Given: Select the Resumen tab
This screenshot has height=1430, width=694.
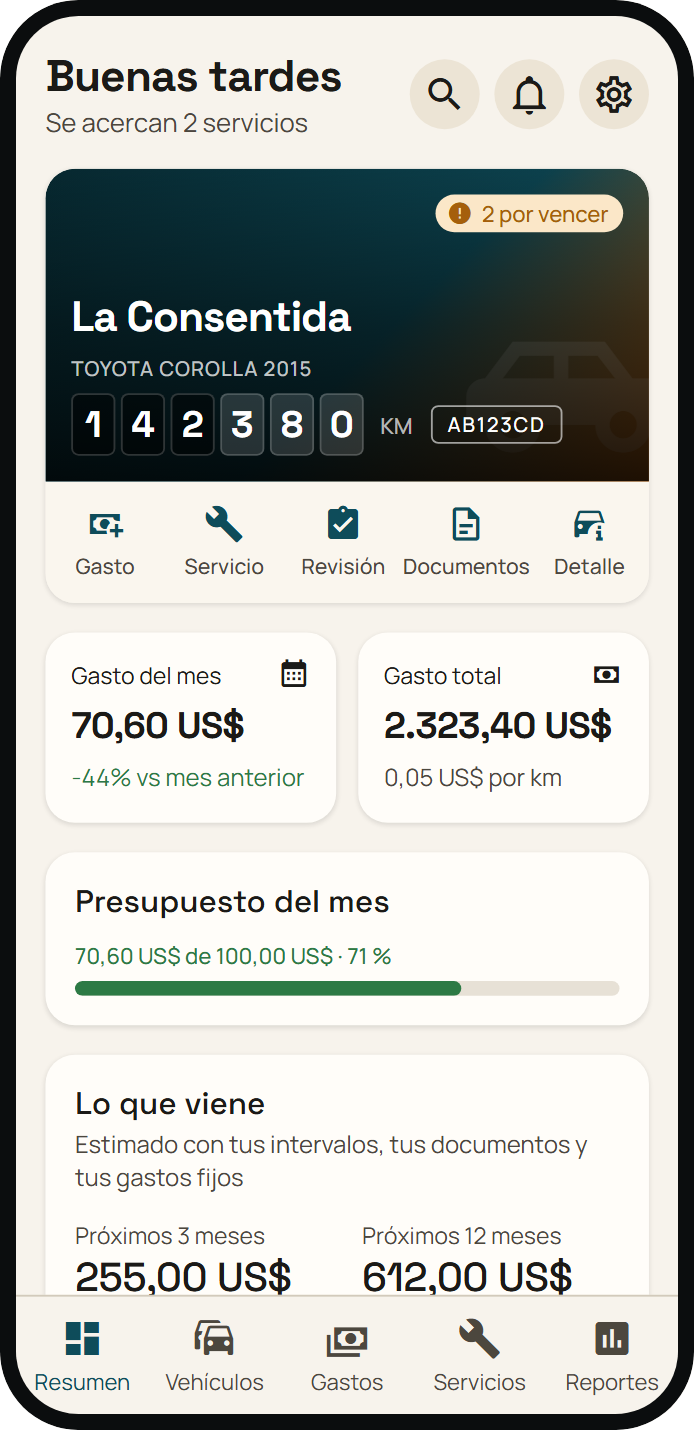Looking at the screenshot, I should (82, 1356).
